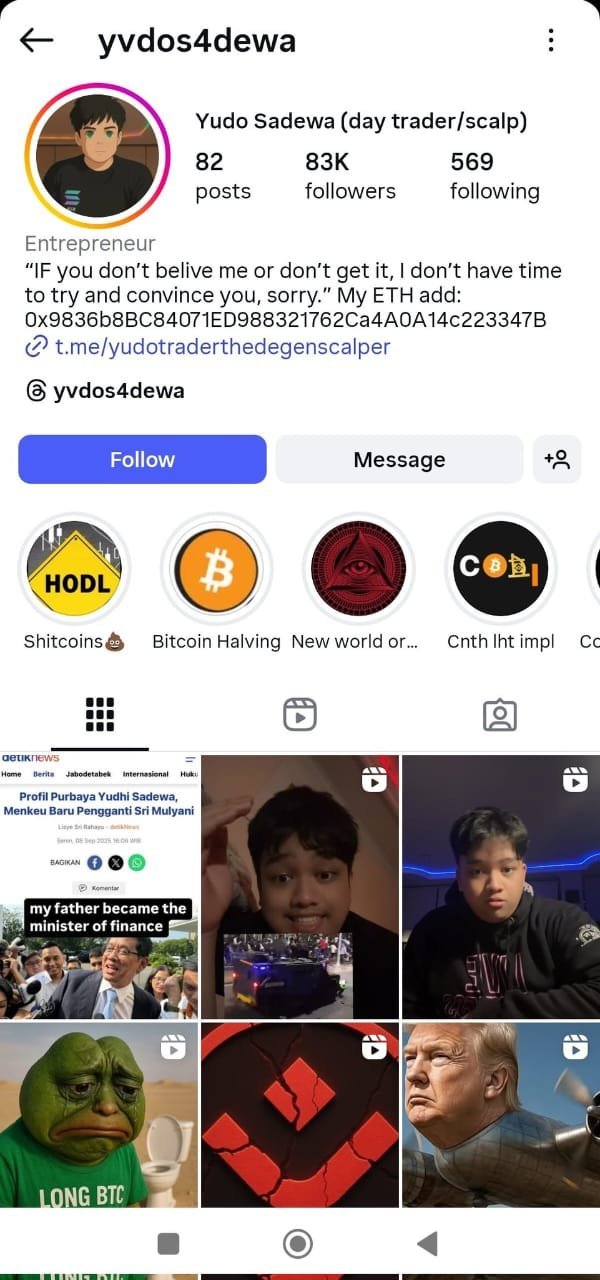Open suggested accounts add-person button
The height and width of the screenshot is (1280, 600).
tap(557, 460)
